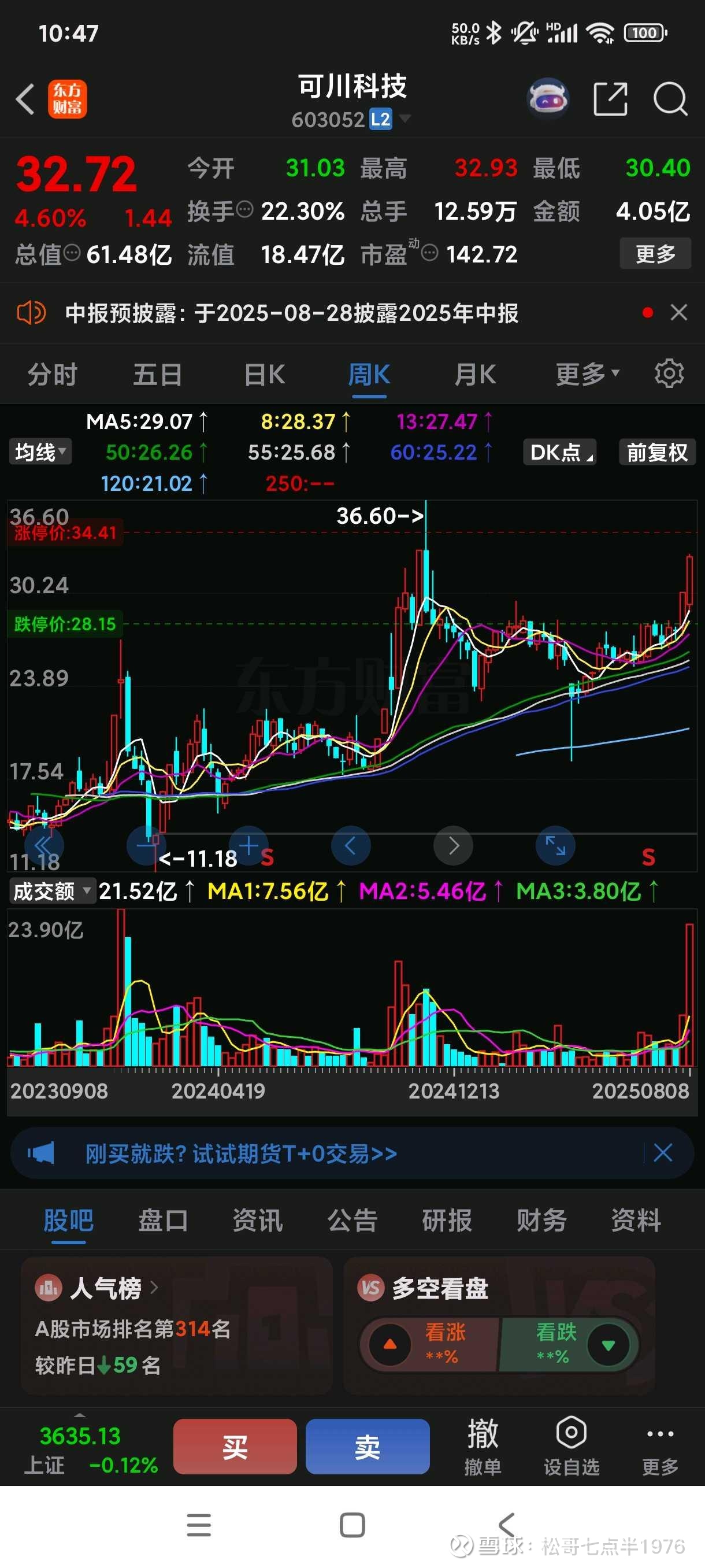Go back using the top-left arrow

[x=25, y=99]
